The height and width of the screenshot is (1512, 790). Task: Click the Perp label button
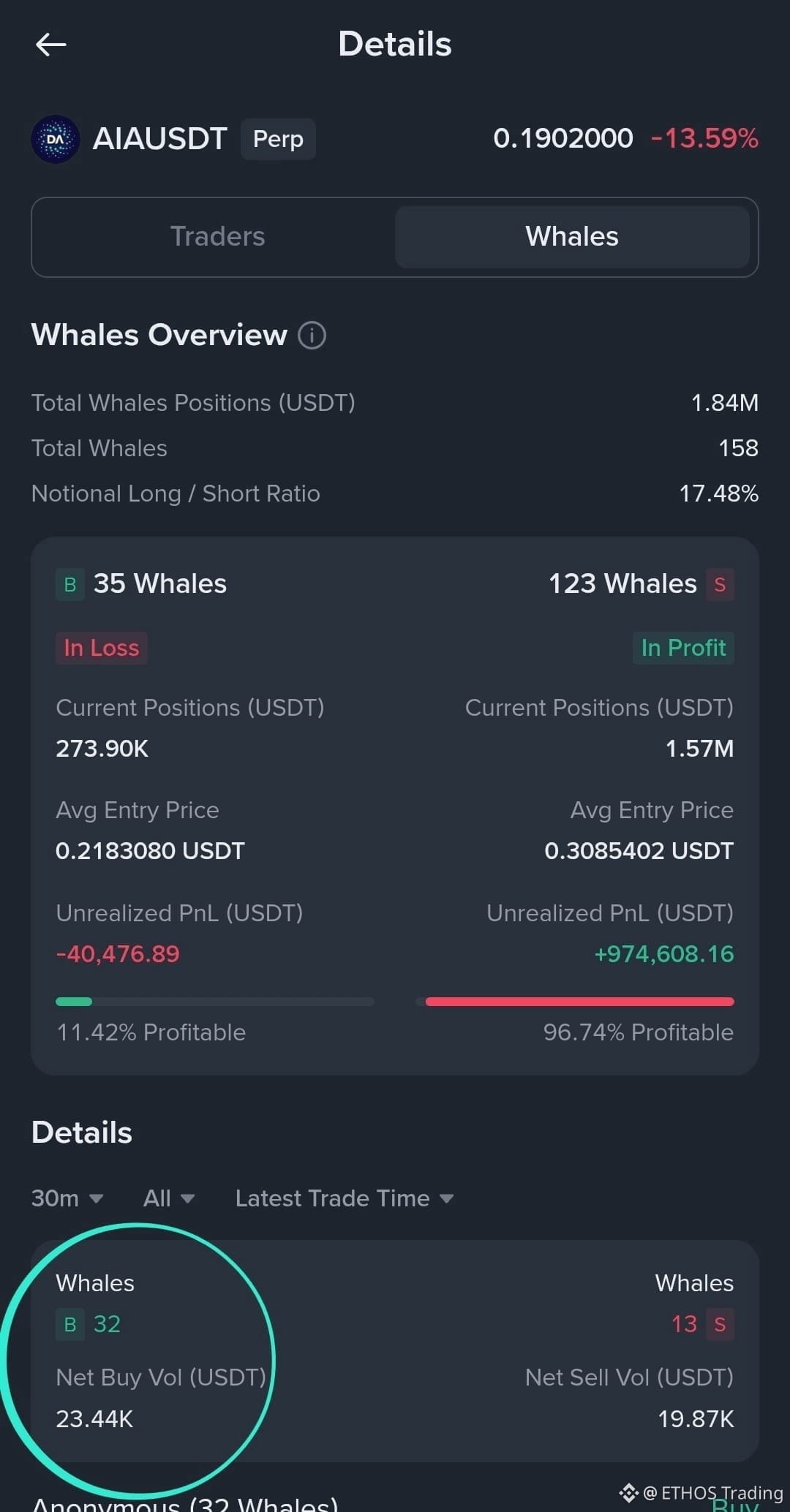pos(278,139)
